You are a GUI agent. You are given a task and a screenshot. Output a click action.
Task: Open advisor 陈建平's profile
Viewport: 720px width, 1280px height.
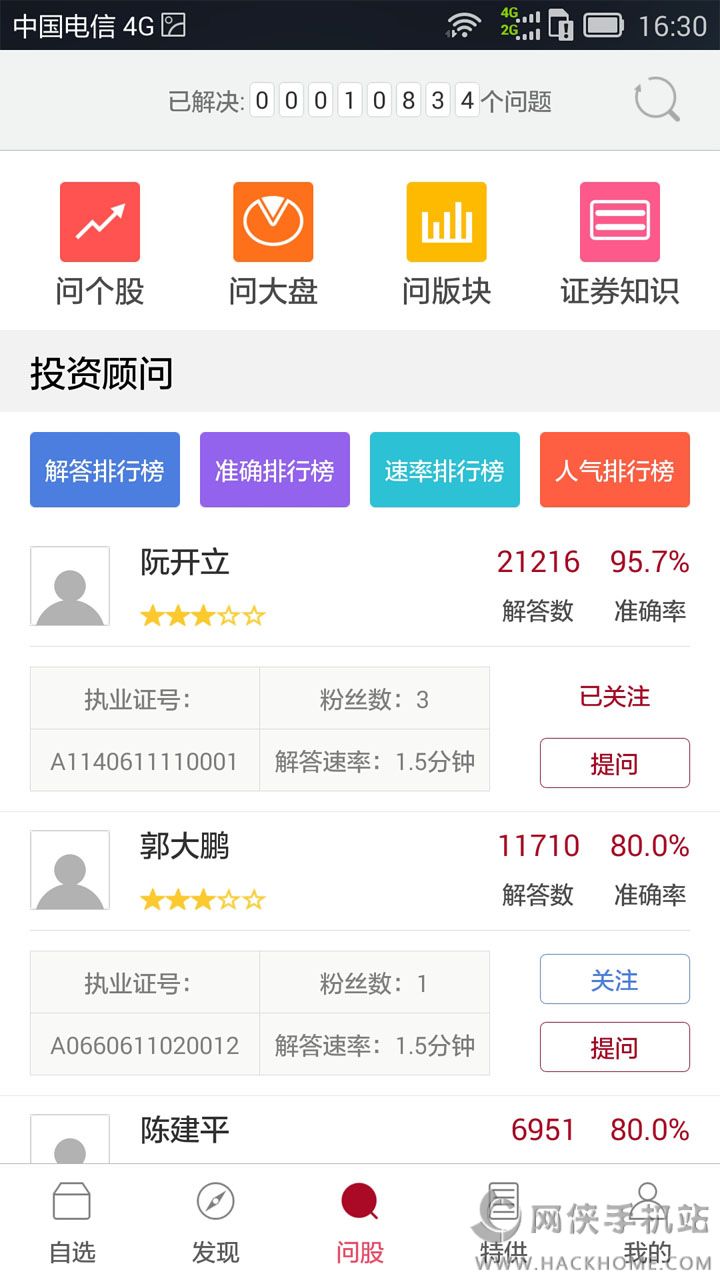pyautogui.click(x=185, y=1132)
